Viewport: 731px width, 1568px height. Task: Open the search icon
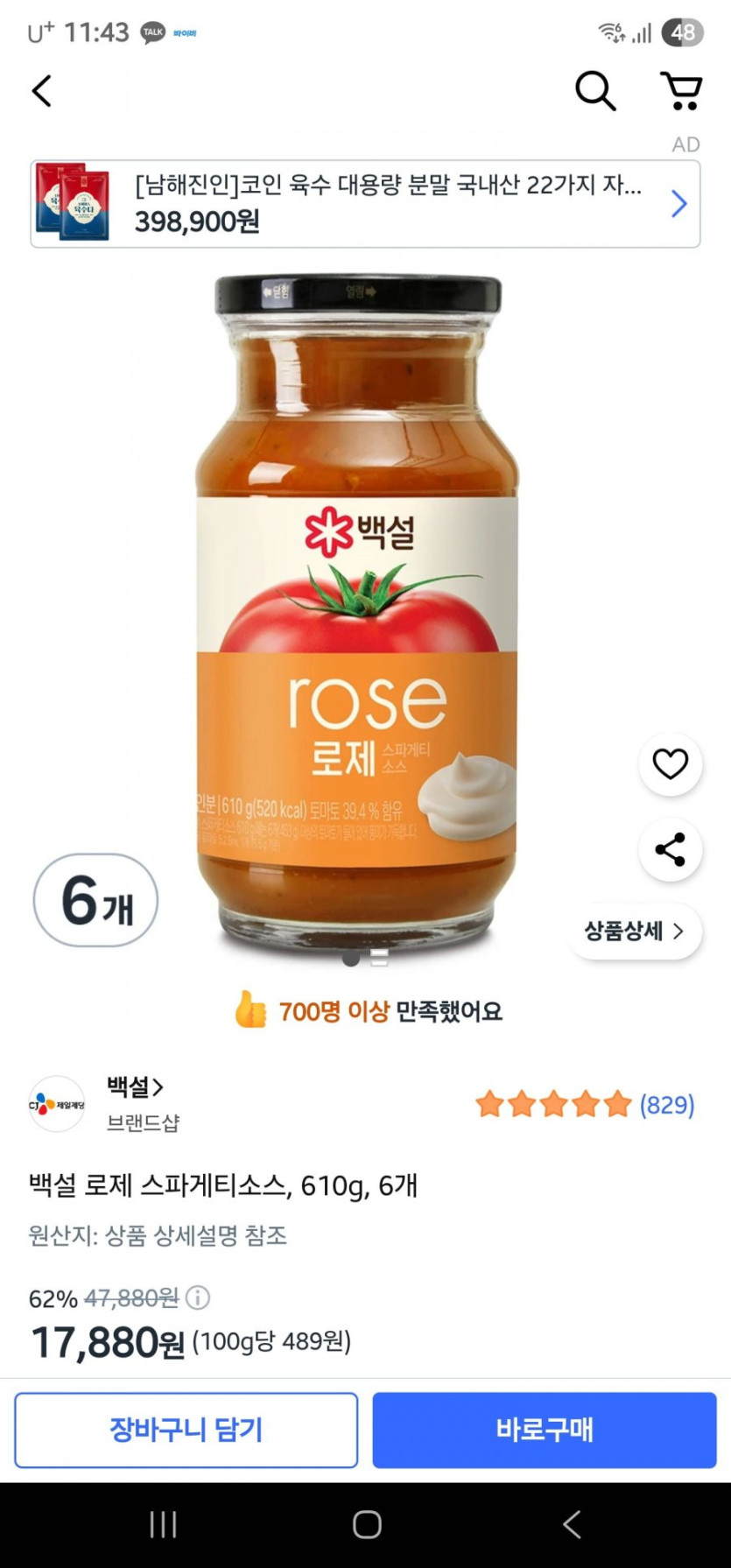(594, 91)
